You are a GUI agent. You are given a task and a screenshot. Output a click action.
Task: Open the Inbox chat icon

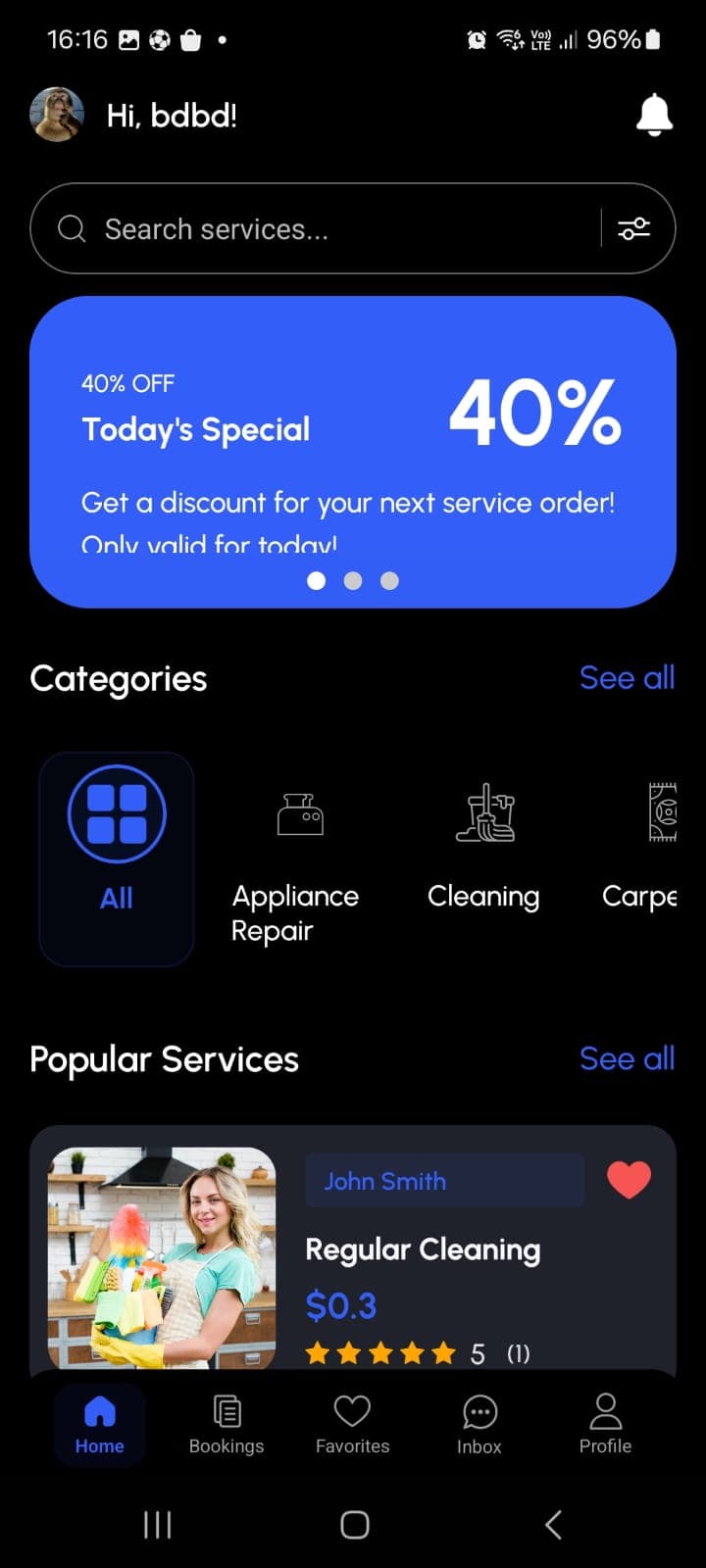coord(479,1411)
